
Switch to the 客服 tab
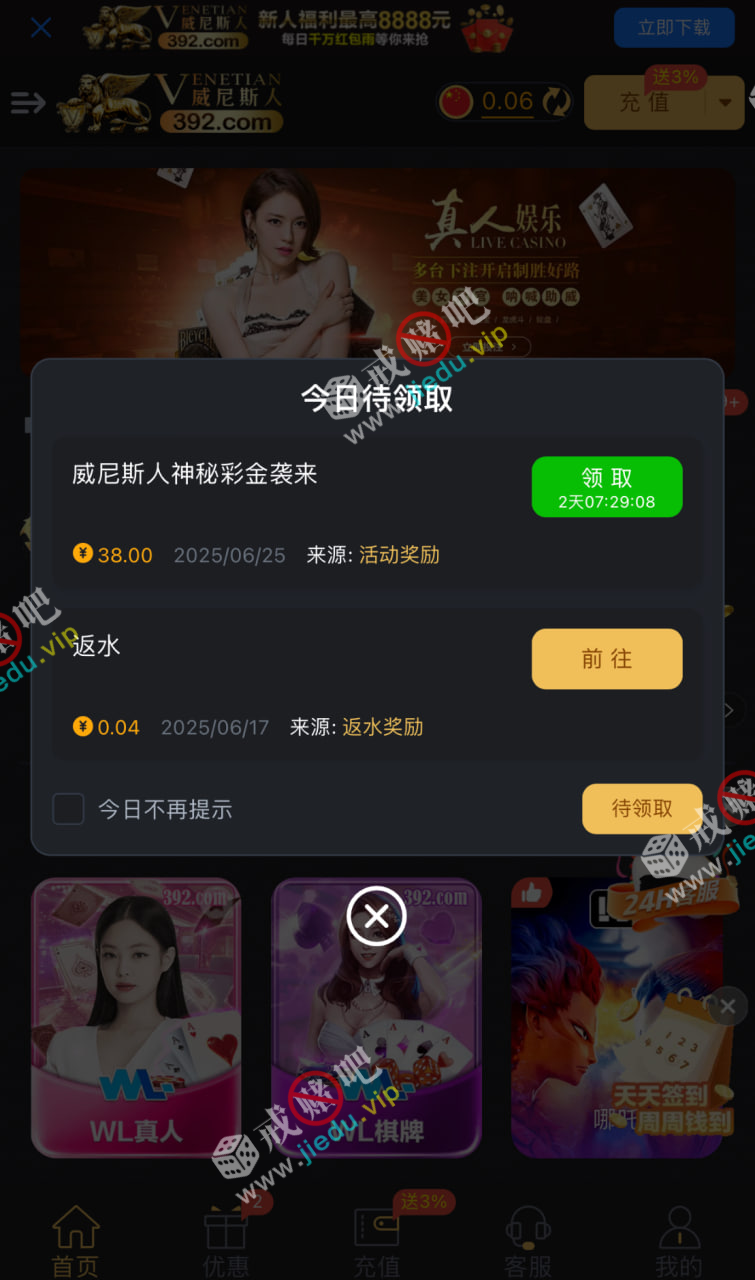(x=528, y=1241)
